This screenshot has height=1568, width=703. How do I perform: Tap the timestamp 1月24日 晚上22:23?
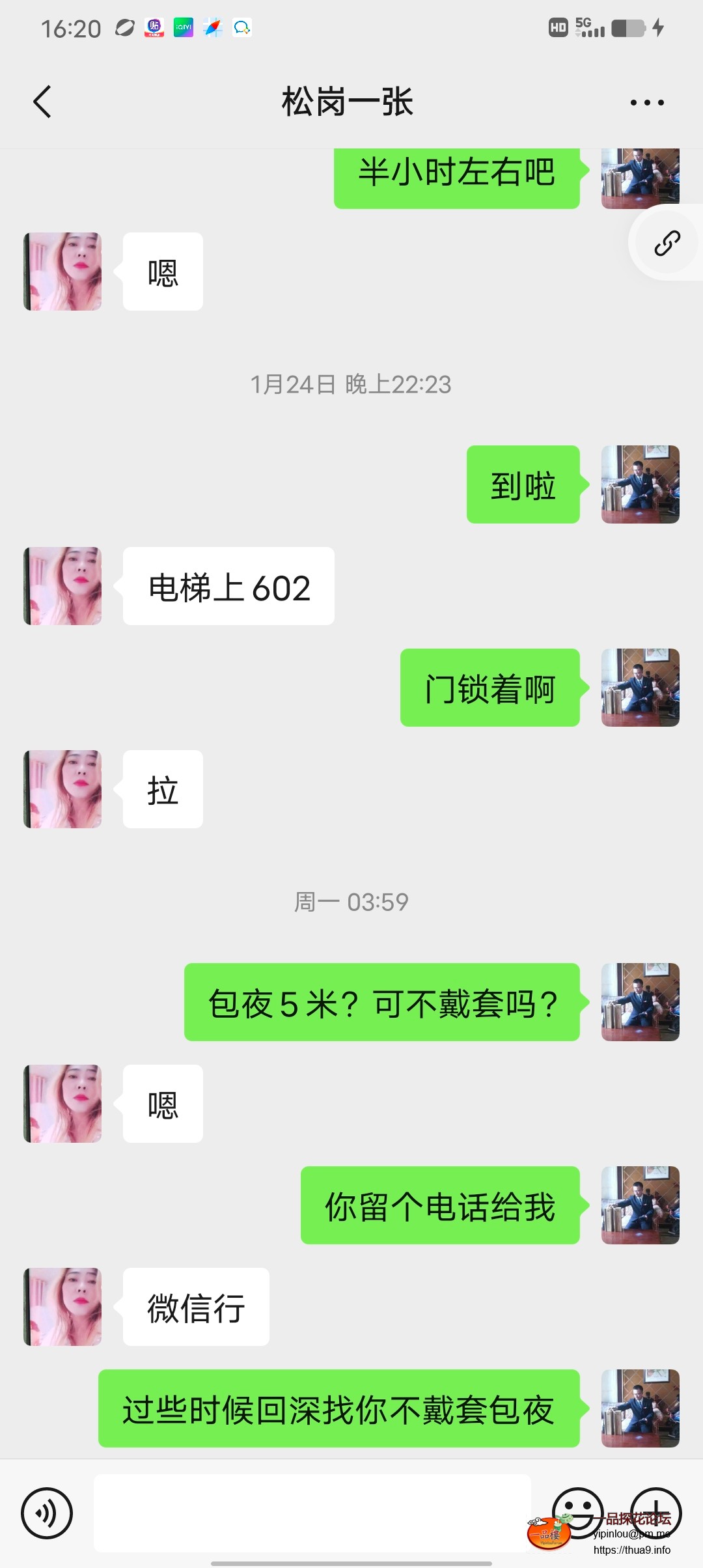coord(351,385)
